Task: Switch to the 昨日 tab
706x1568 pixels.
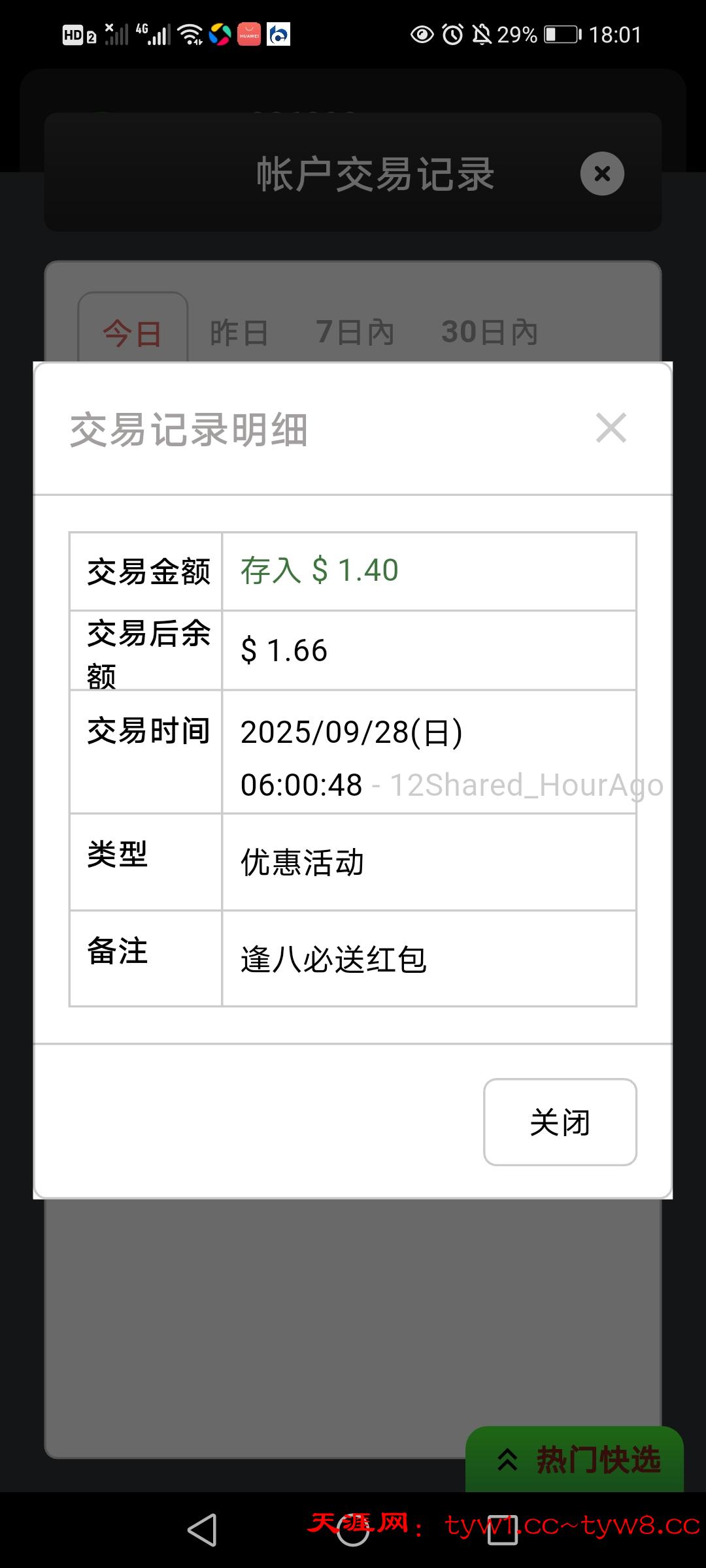Action: pos(239,333)
